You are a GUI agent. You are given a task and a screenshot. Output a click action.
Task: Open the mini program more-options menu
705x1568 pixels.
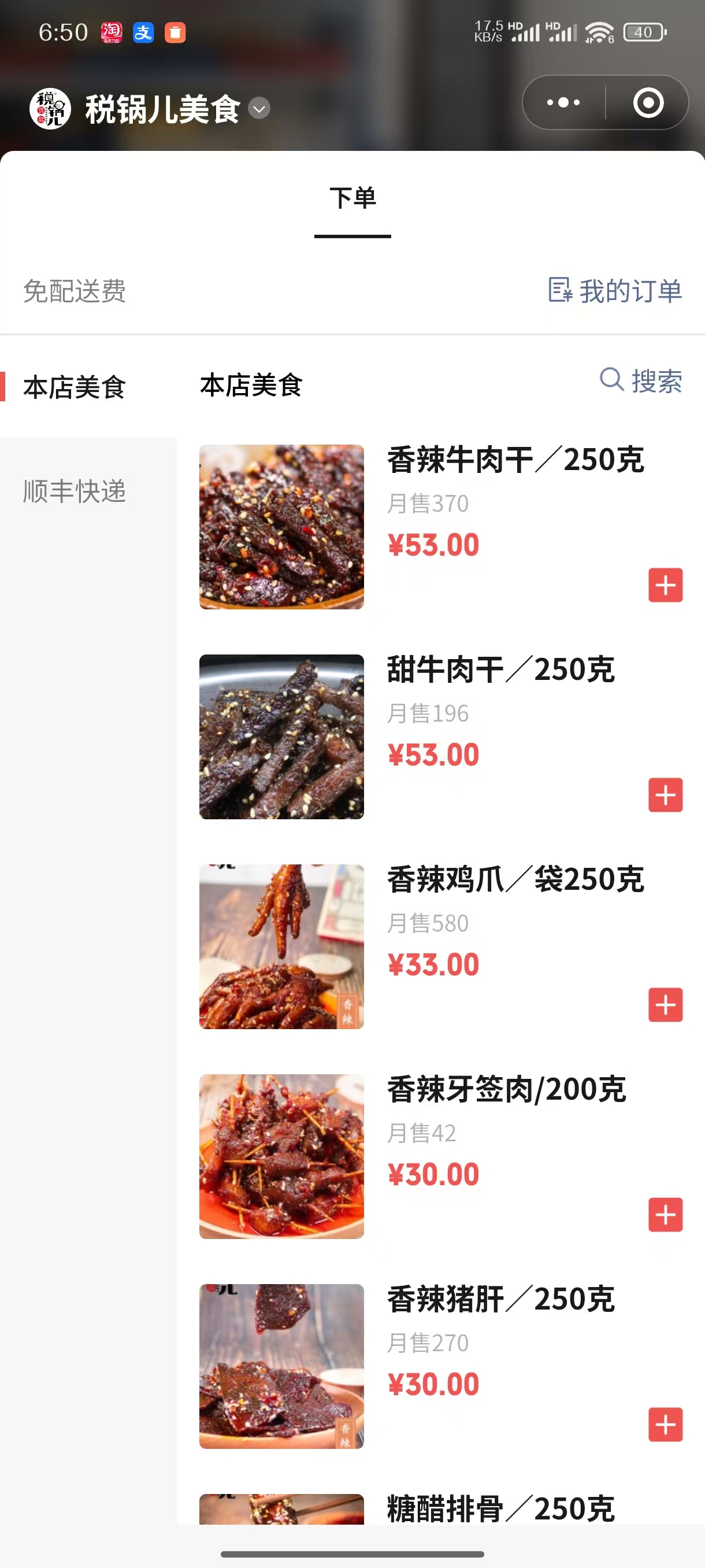click(563, 102)
